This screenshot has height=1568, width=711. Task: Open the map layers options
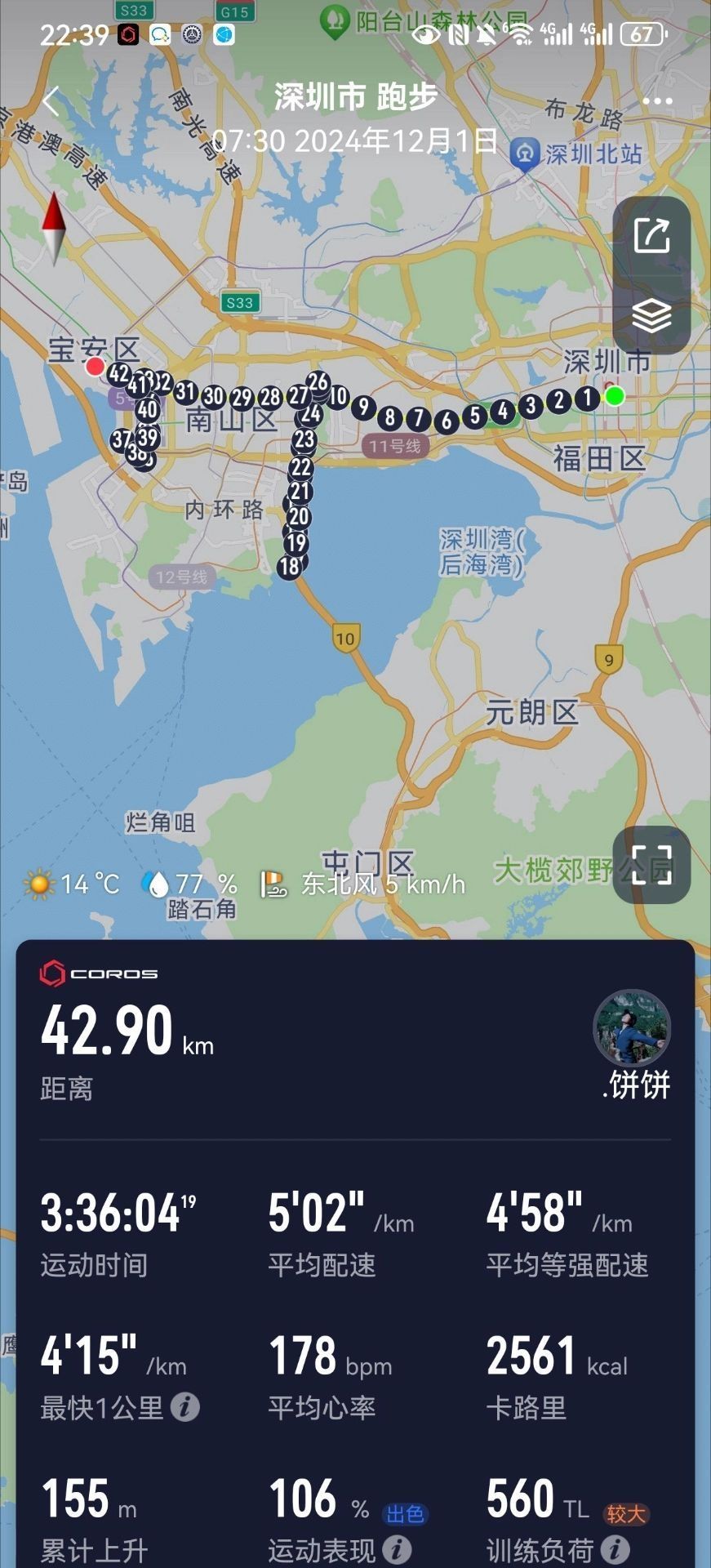tap(651, 315)
